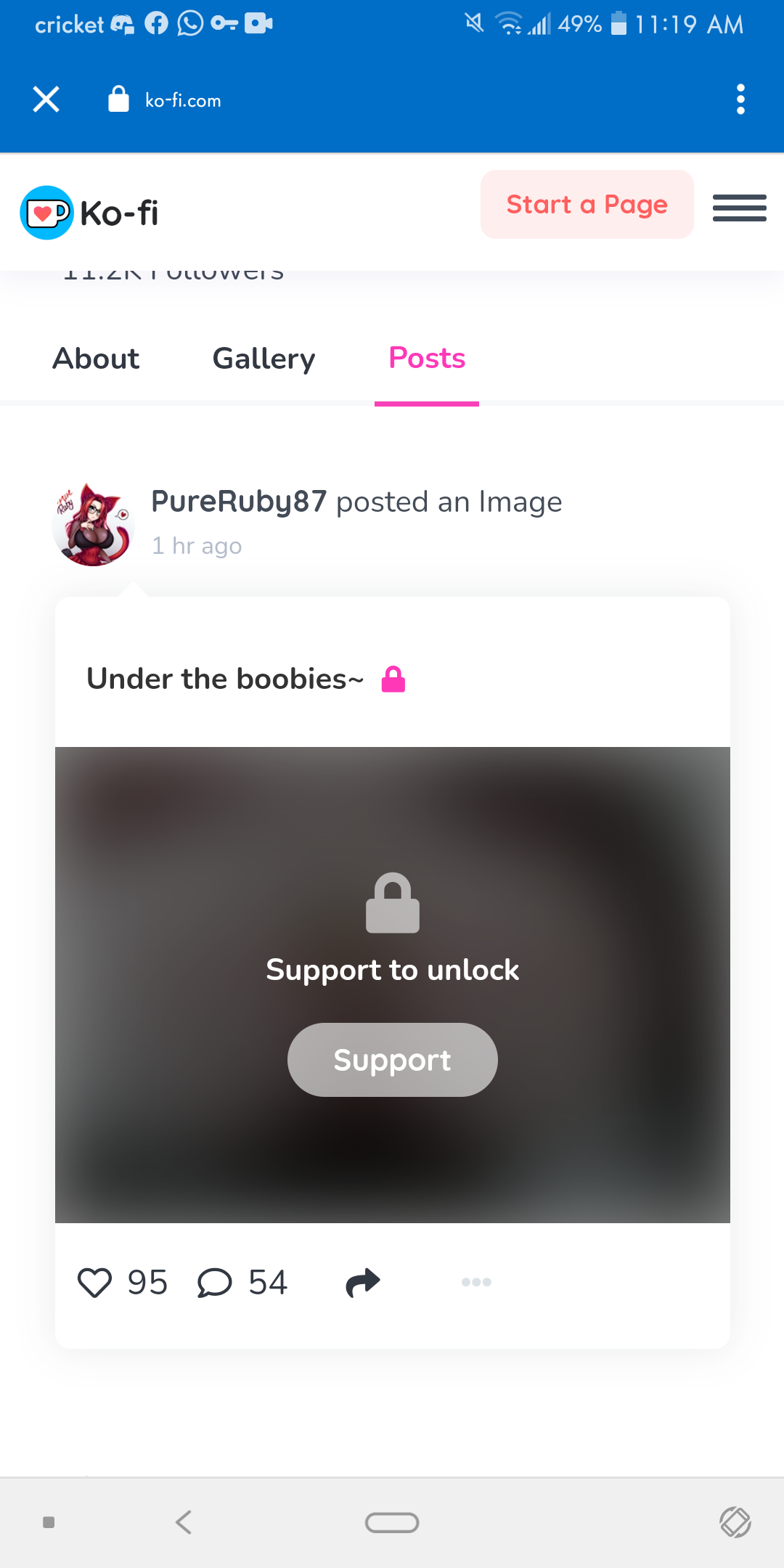The width and height of the screenshot is (784, 1568).
Task: Open the browser overflow menu
Action: coord(740,99)
